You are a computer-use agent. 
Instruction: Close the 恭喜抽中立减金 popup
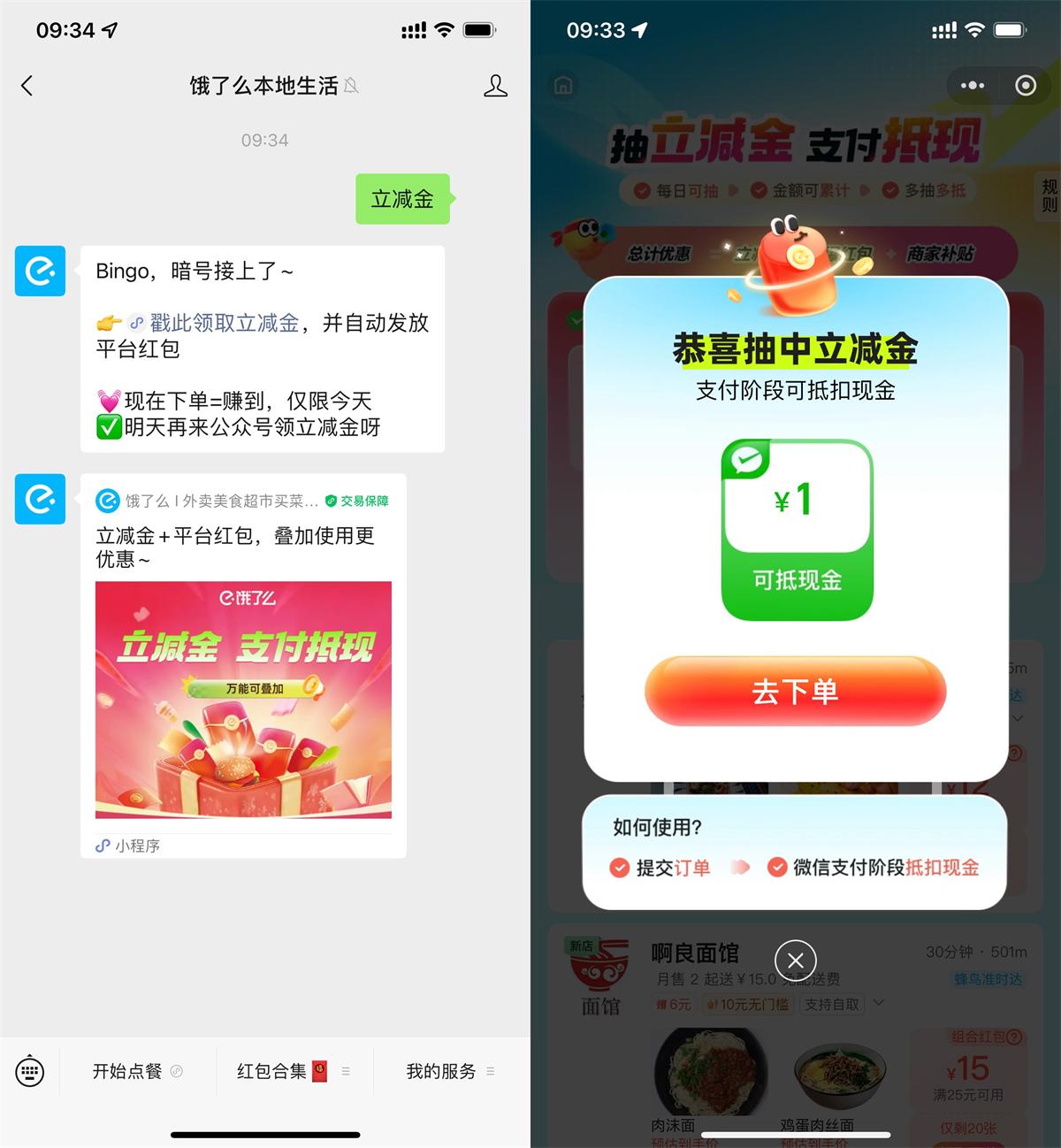tap(795, 960)
